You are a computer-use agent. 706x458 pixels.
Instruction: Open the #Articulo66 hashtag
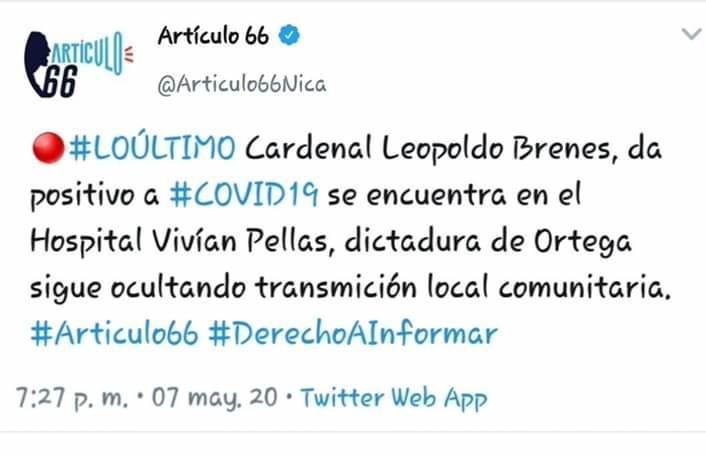114,332
